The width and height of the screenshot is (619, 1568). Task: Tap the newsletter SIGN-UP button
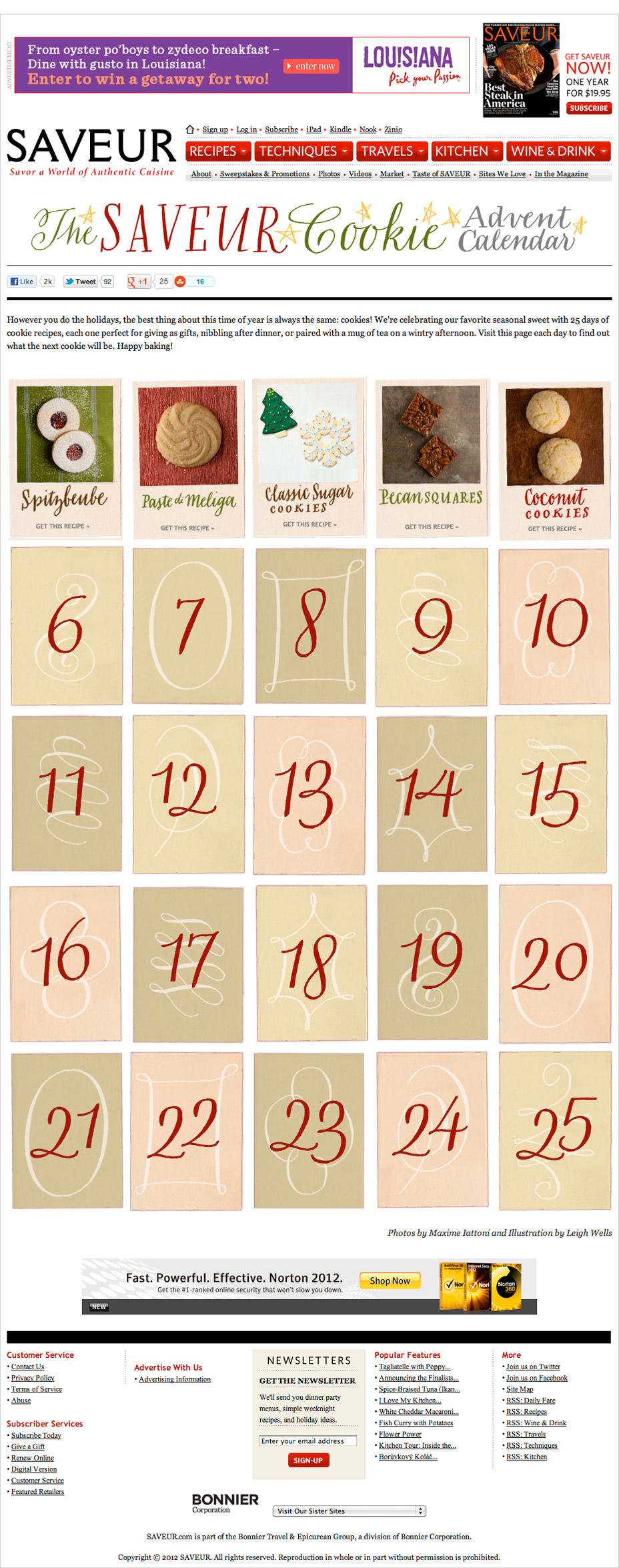click(x=307, y=1460)
